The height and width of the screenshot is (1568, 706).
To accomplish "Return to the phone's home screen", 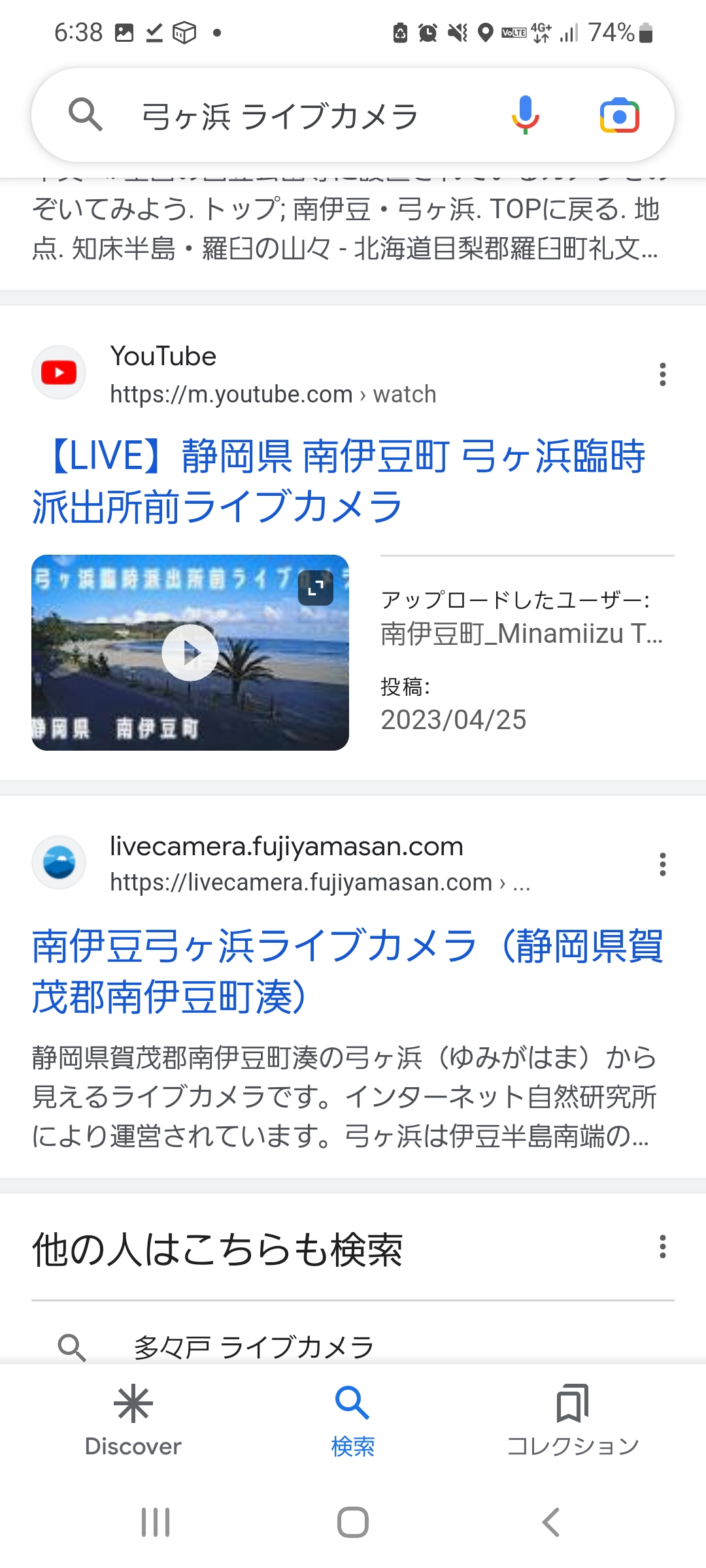I will point(353,1522).
